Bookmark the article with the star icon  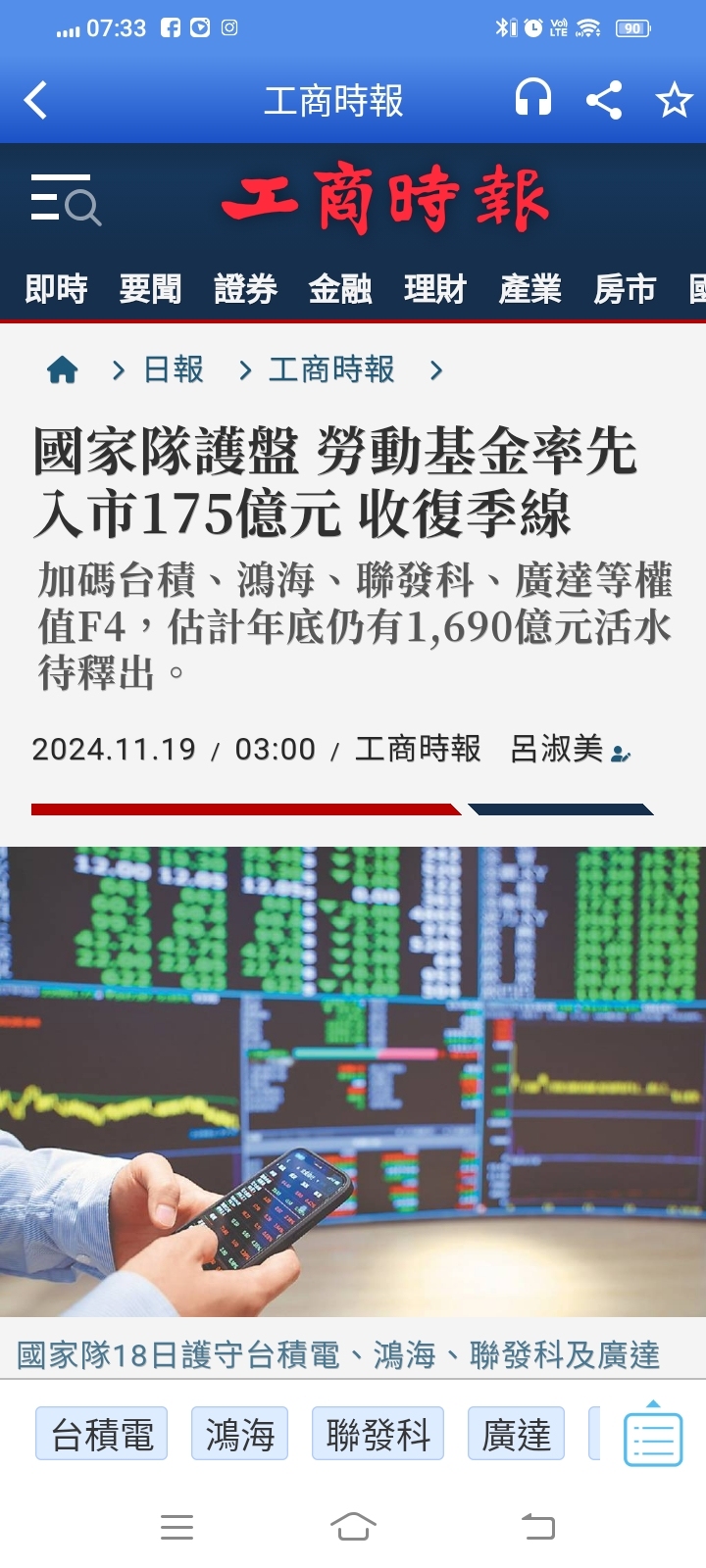(675, 98)
